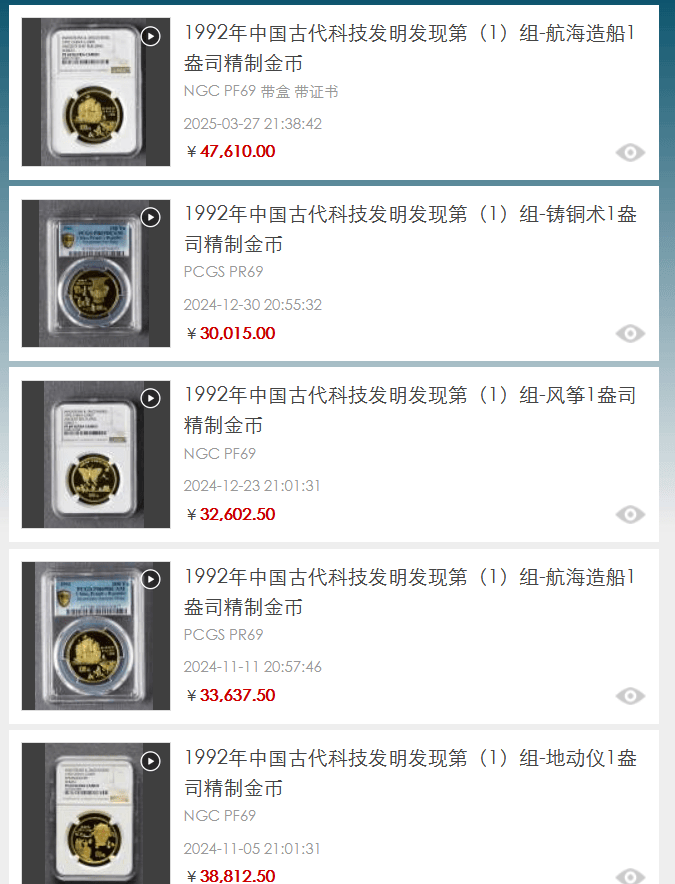Open the 铸铜术 1盎司精制金币 listing
The width and height of the screenshot is (675, 884).
410,229
